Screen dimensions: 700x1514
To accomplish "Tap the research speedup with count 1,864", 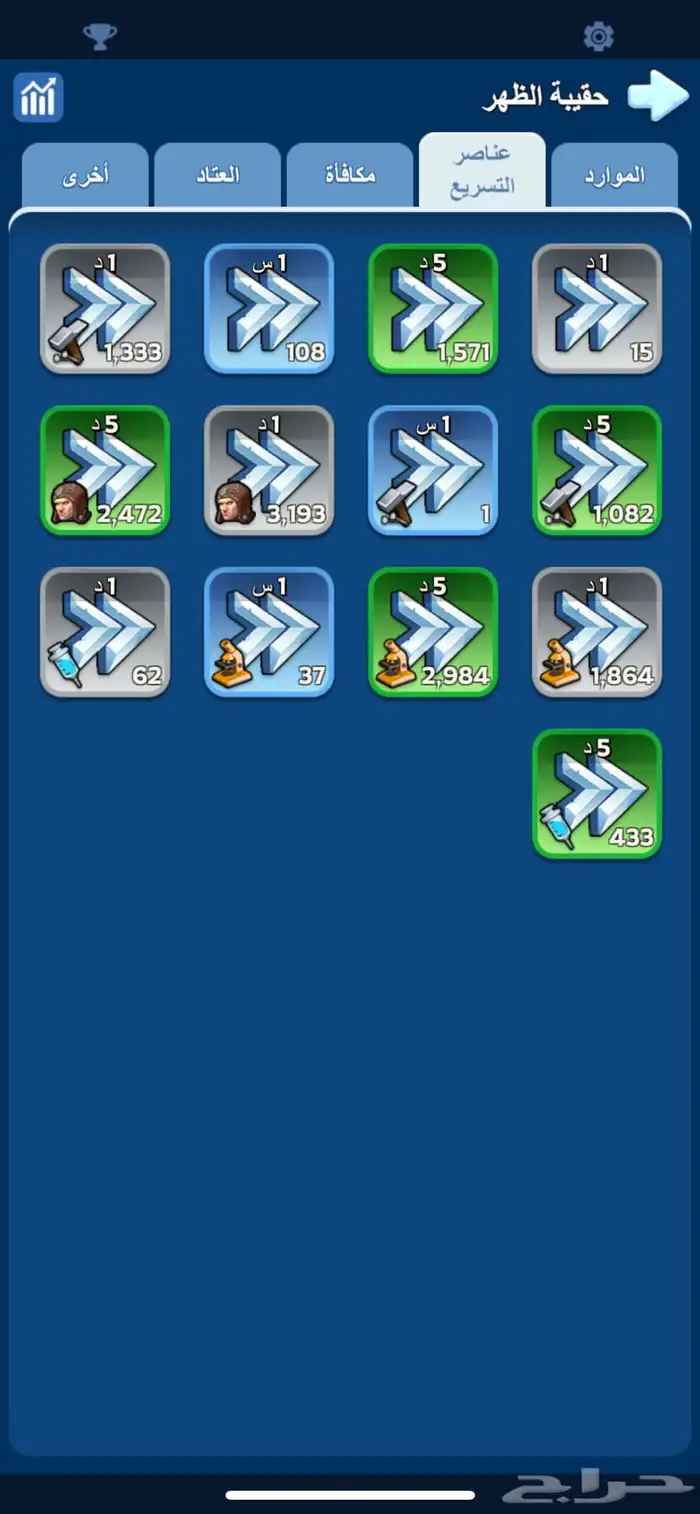I will 597,633.
